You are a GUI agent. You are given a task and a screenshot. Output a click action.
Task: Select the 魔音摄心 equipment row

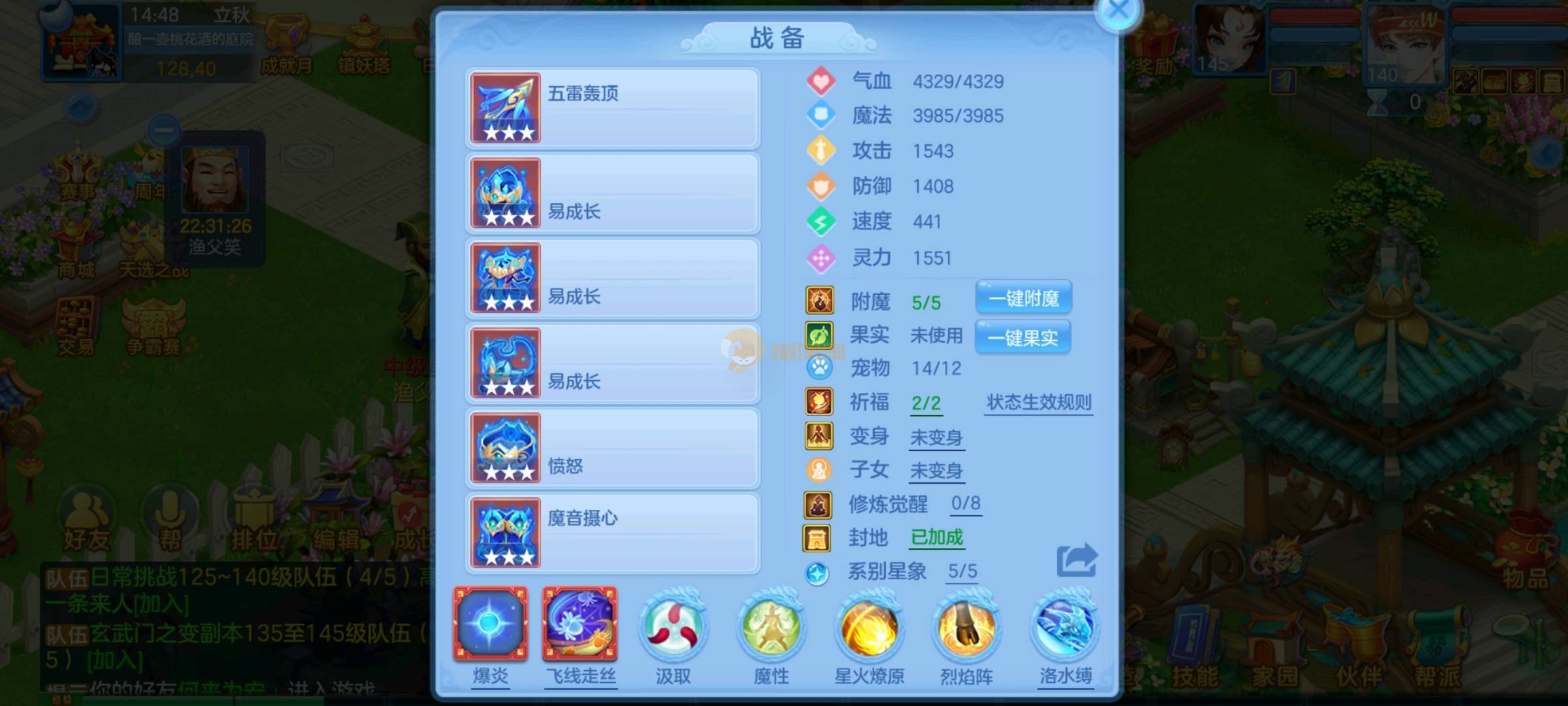[612, 533]
